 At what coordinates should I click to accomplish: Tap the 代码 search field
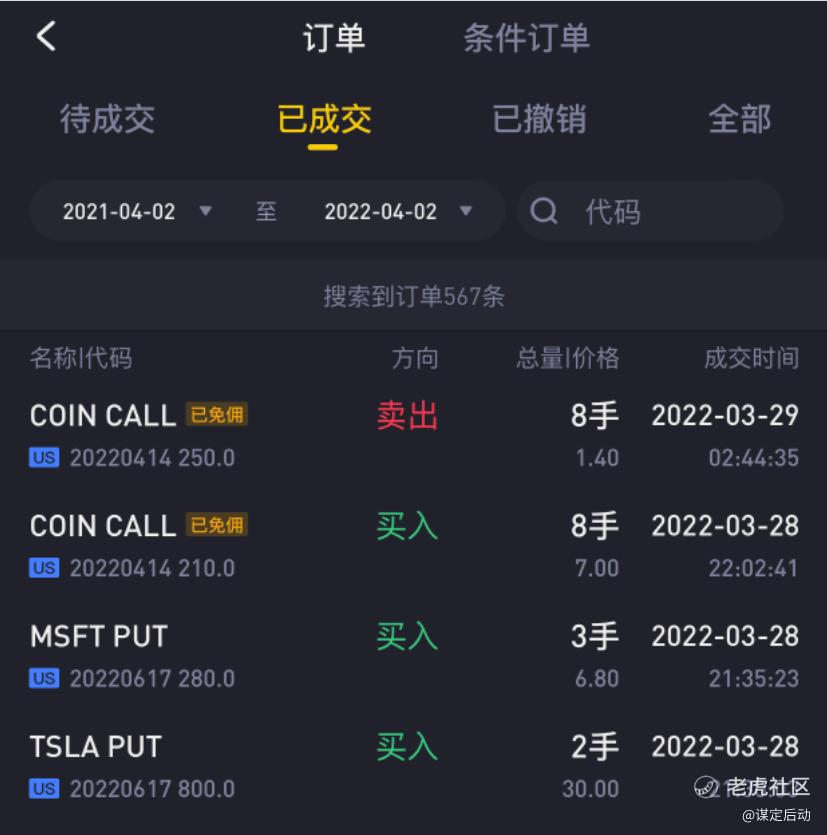pyautogui.click(x=650, y=211)
